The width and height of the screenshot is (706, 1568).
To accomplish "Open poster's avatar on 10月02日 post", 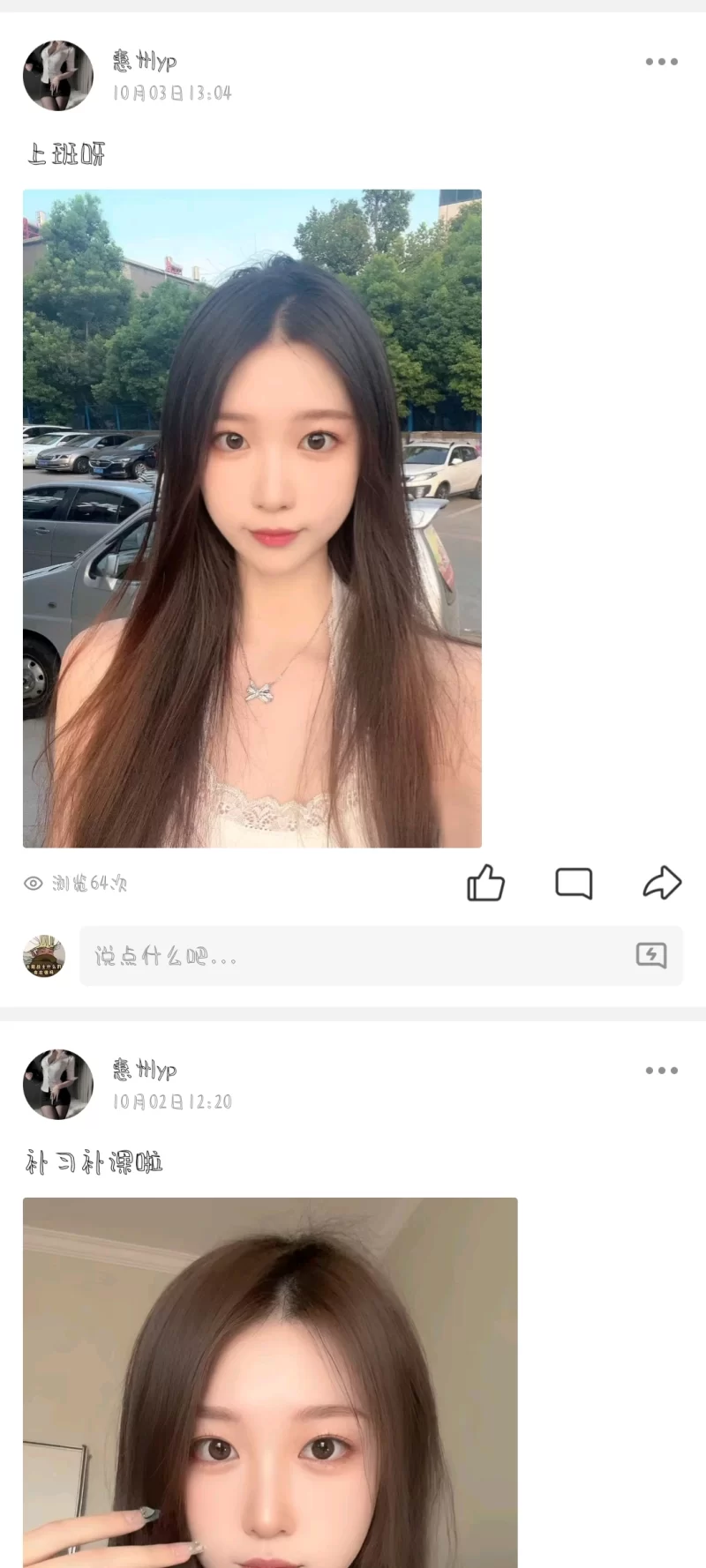I will pyautogui.click(x=58, y=1085).
